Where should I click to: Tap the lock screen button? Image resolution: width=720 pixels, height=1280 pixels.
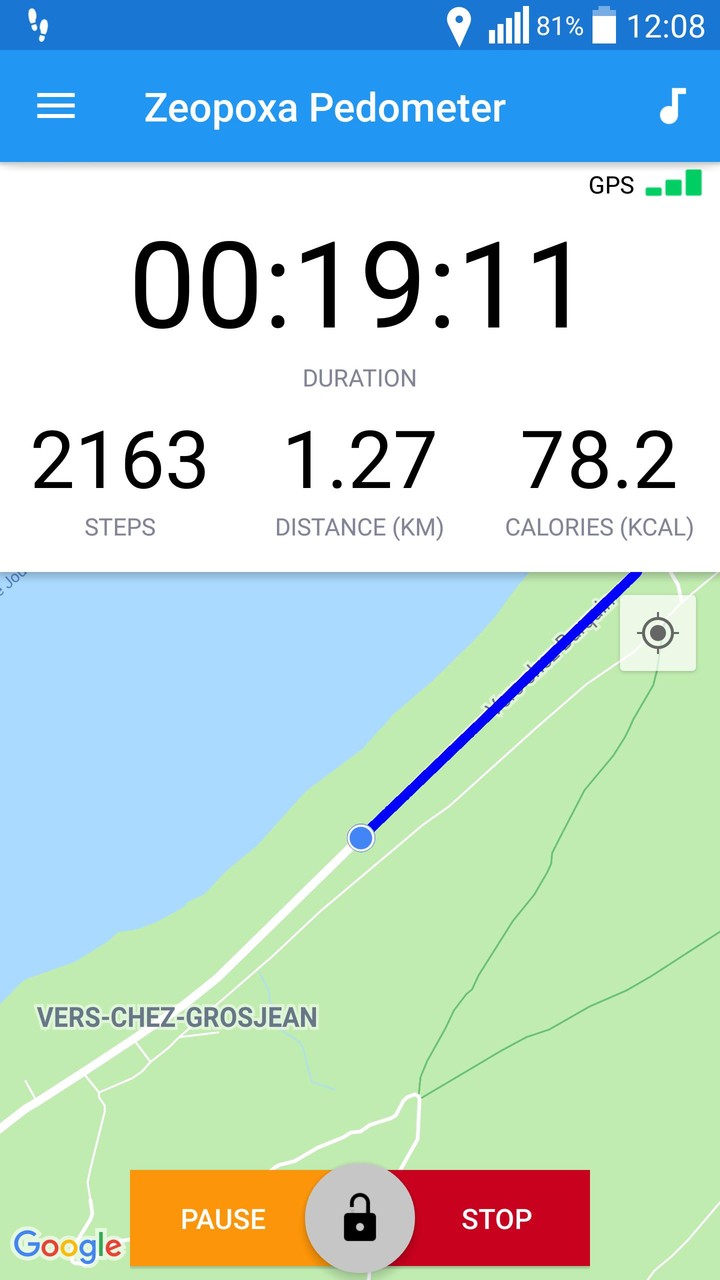click(x=360, y=1218)
